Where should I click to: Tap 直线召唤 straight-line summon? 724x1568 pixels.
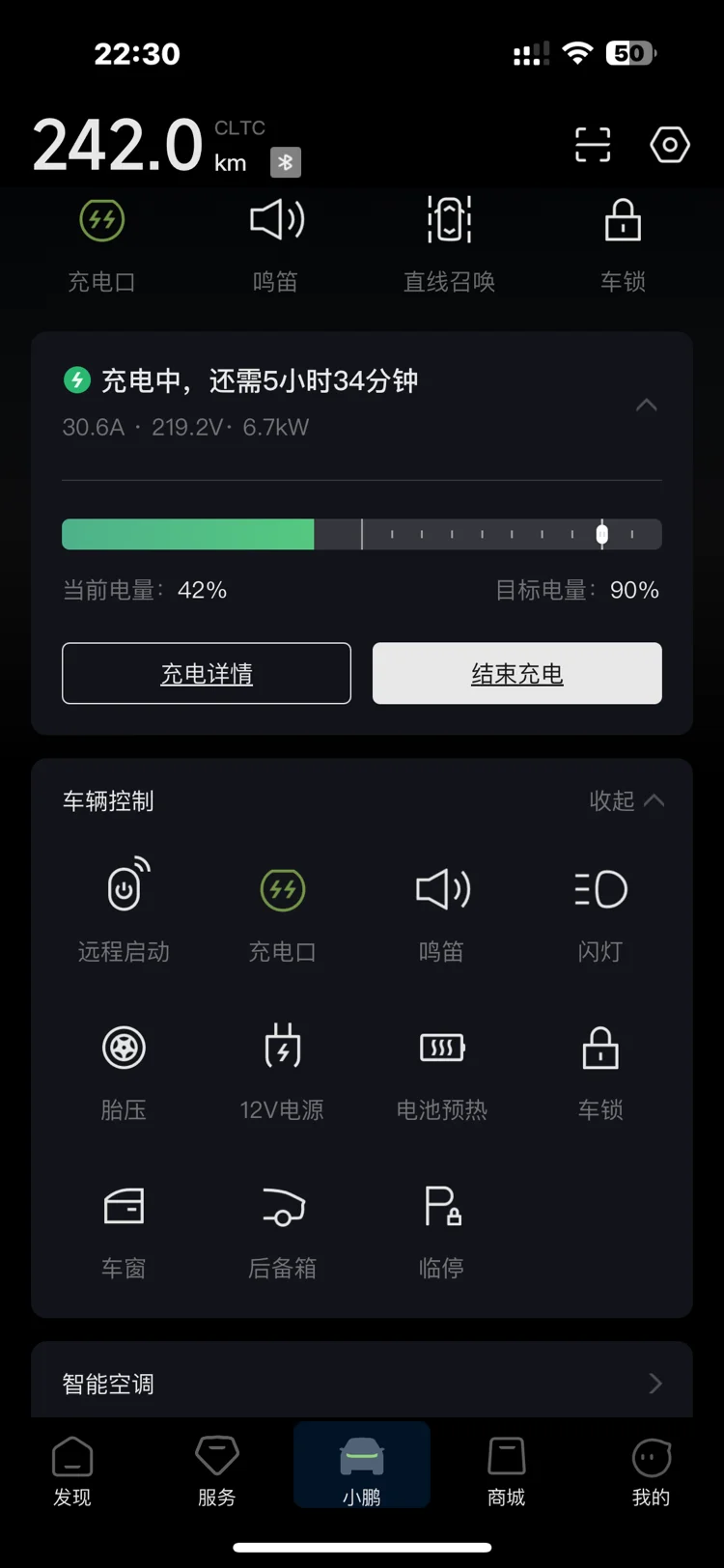pos(449,241)
